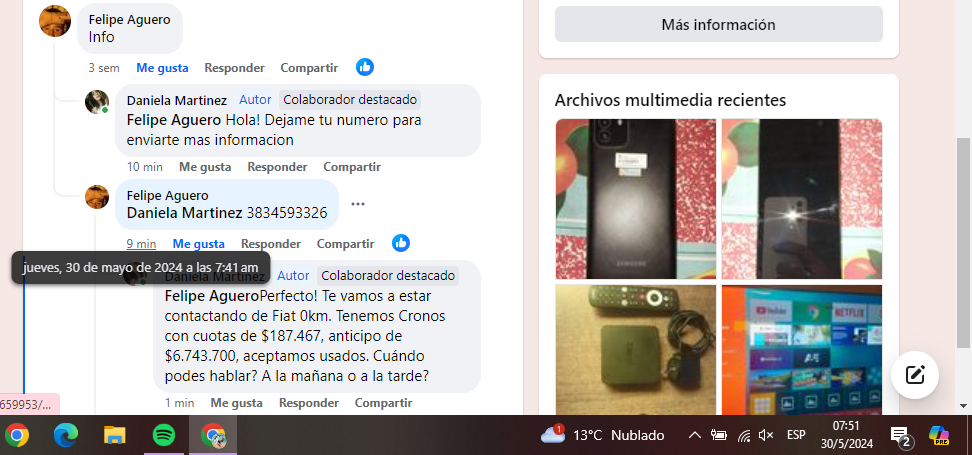
Task: Open Spotify from the taskbar
Action: (x=164, y=435)
